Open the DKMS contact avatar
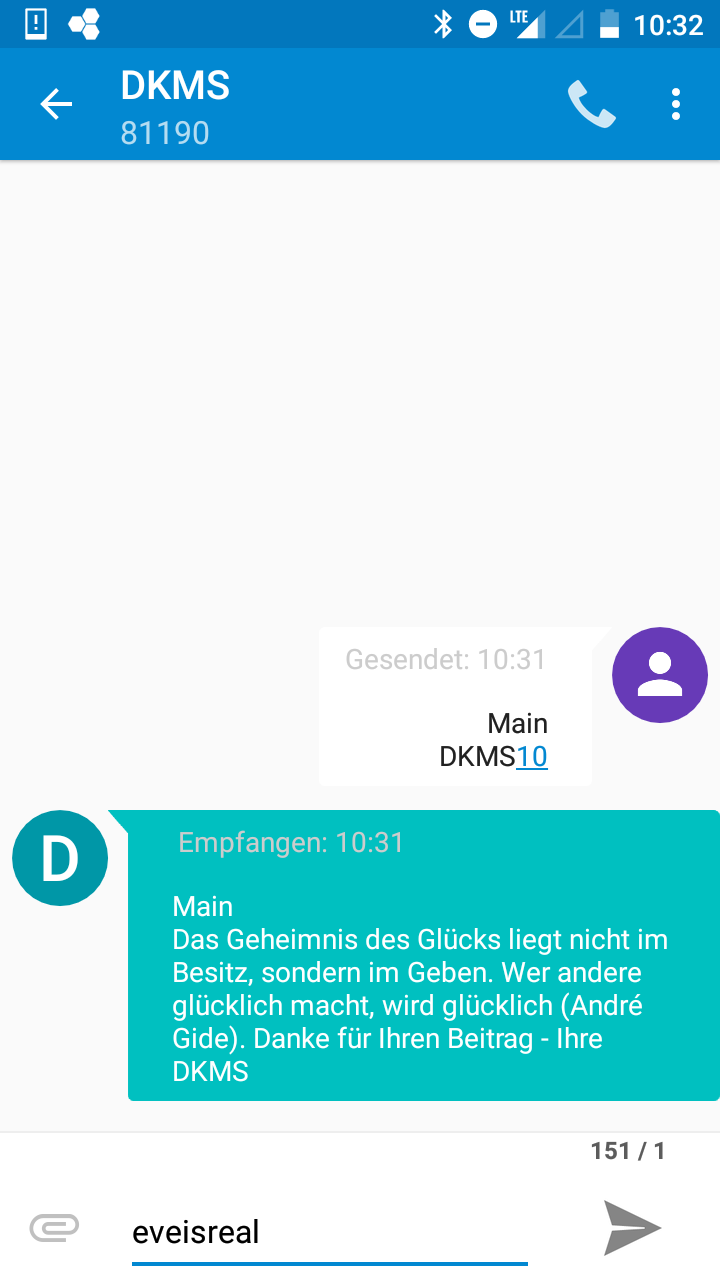Viewport: 720px width, 1280px height. (x=60, y=858)
